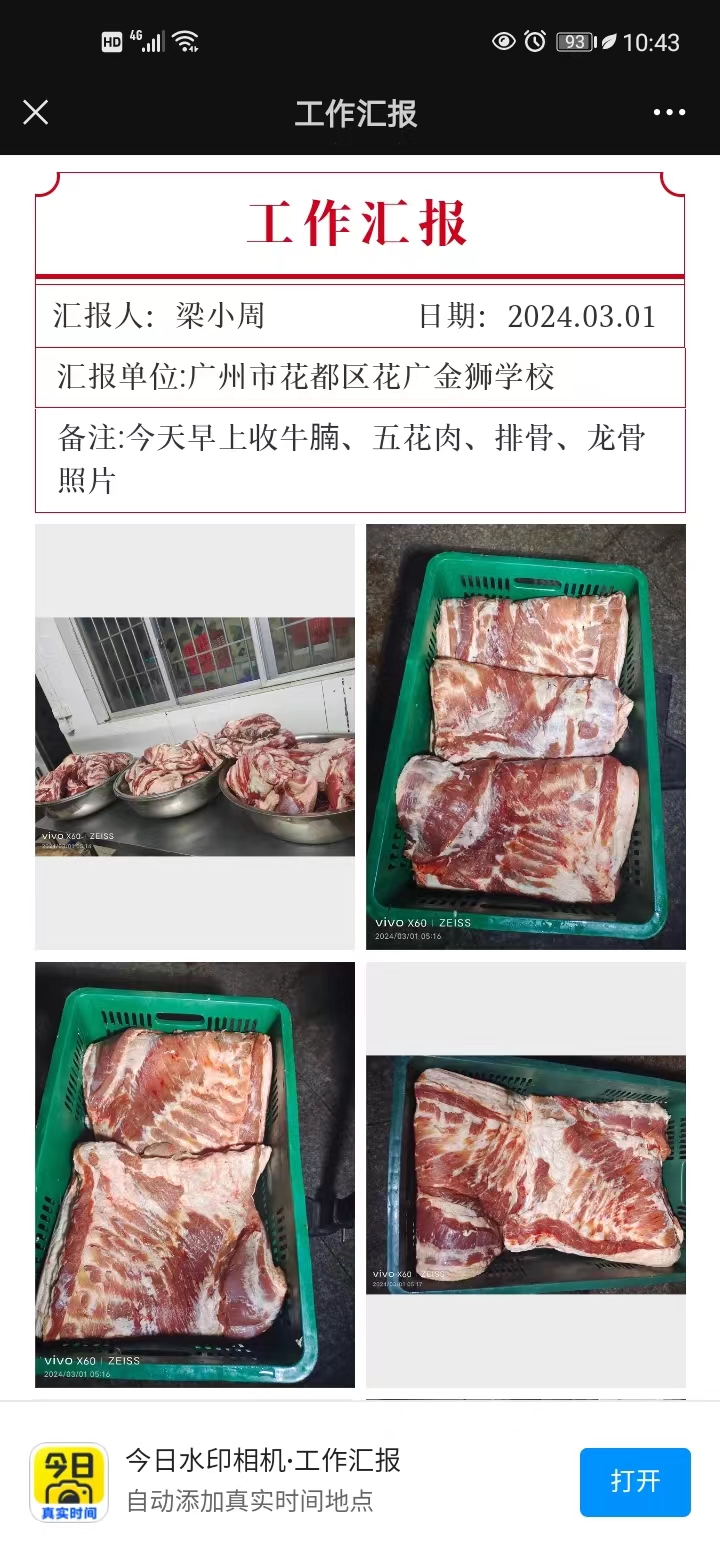Open photo of three meat slabs in crate

526,737
